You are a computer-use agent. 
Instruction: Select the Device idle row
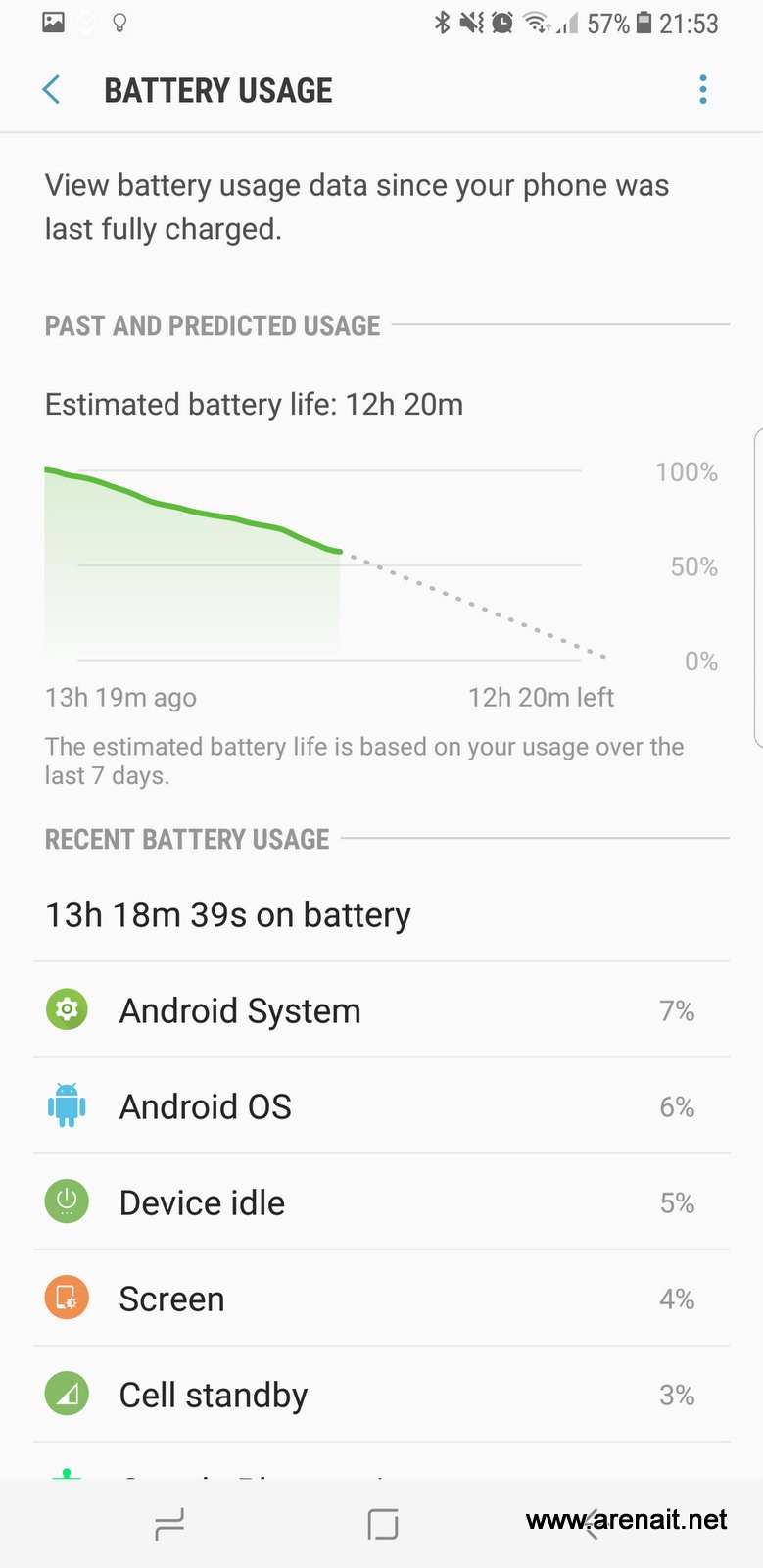click(x=381, y=1202)
